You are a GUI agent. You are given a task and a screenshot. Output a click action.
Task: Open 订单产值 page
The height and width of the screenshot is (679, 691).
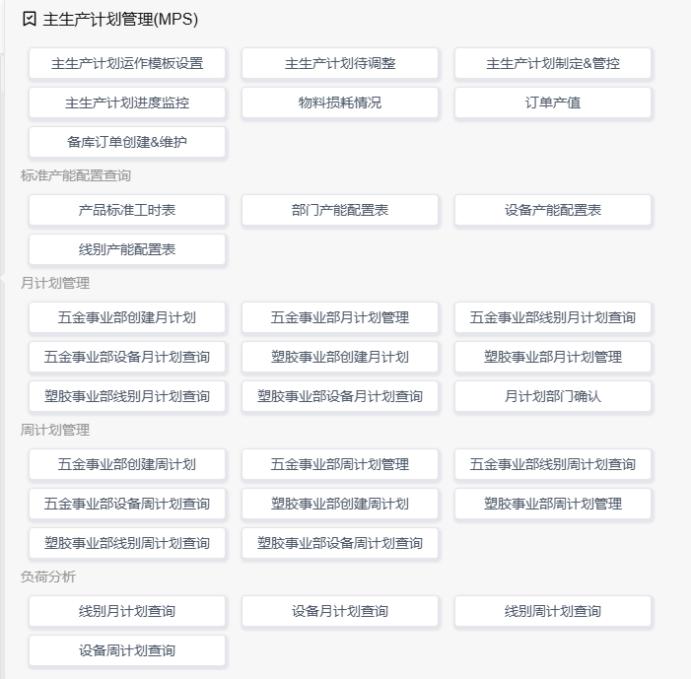(x=553, y=103)
